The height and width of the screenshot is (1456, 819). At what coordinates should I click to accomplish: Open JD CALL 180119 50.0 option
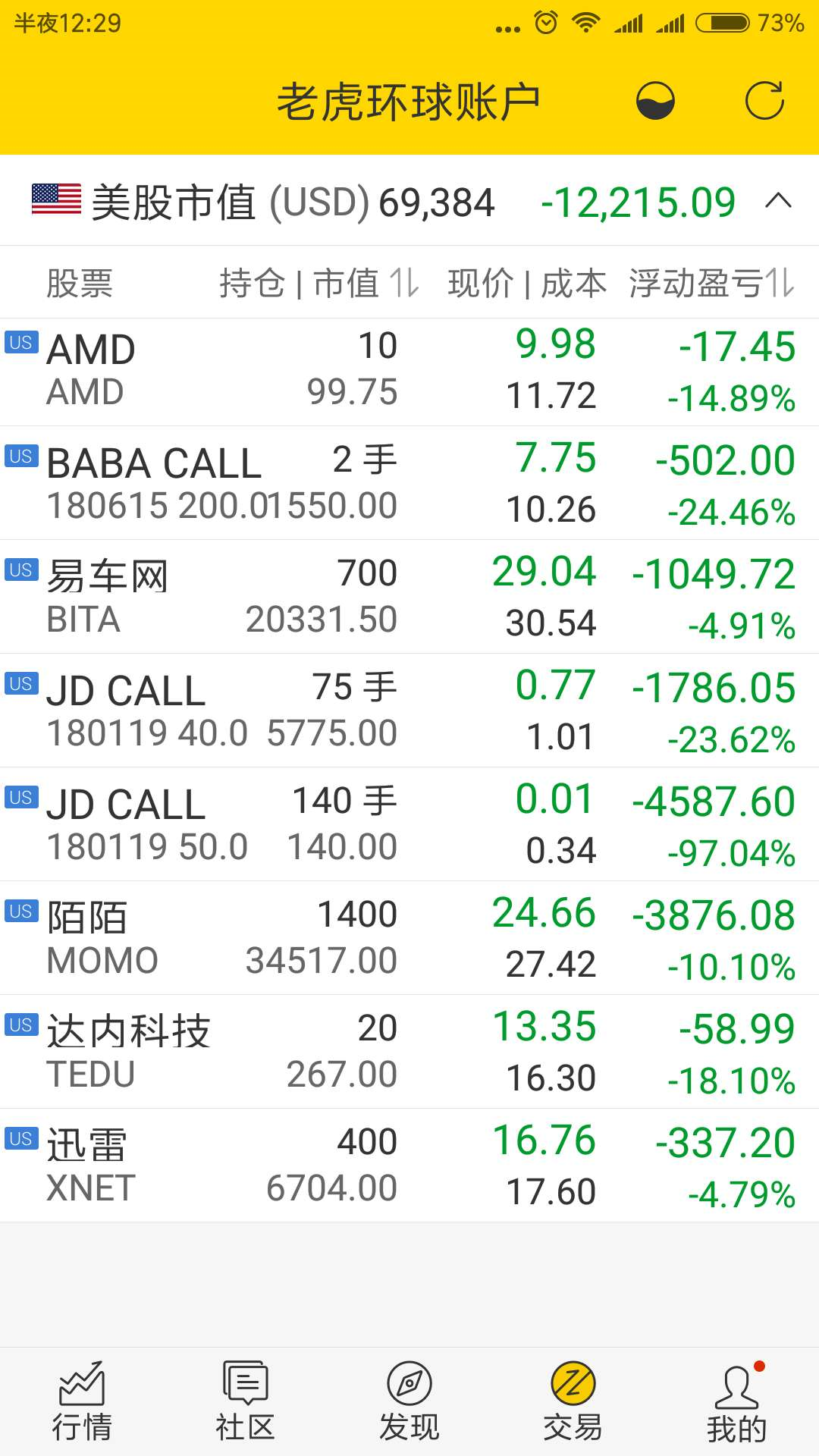409,824
